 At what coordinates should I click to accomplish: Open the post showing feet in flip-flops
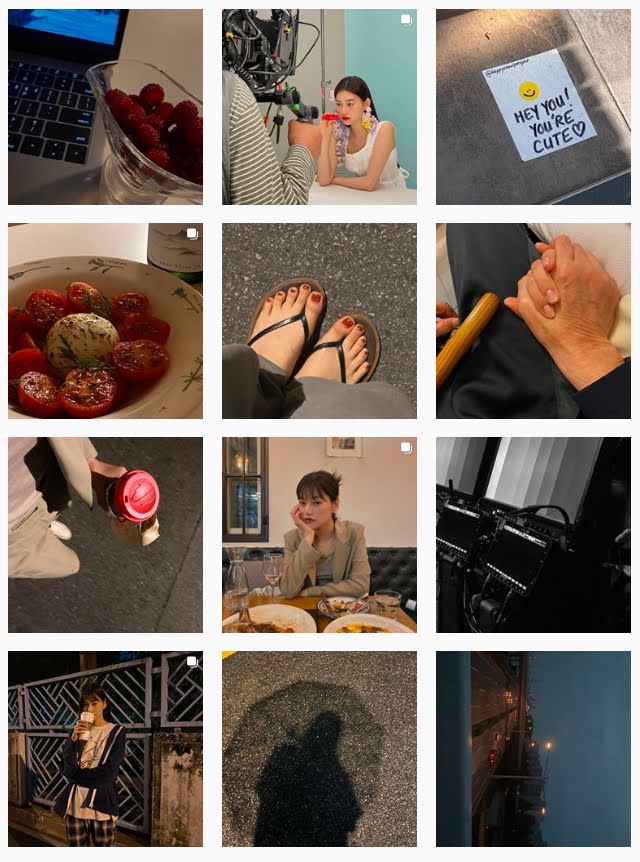[x=319, y=321]
